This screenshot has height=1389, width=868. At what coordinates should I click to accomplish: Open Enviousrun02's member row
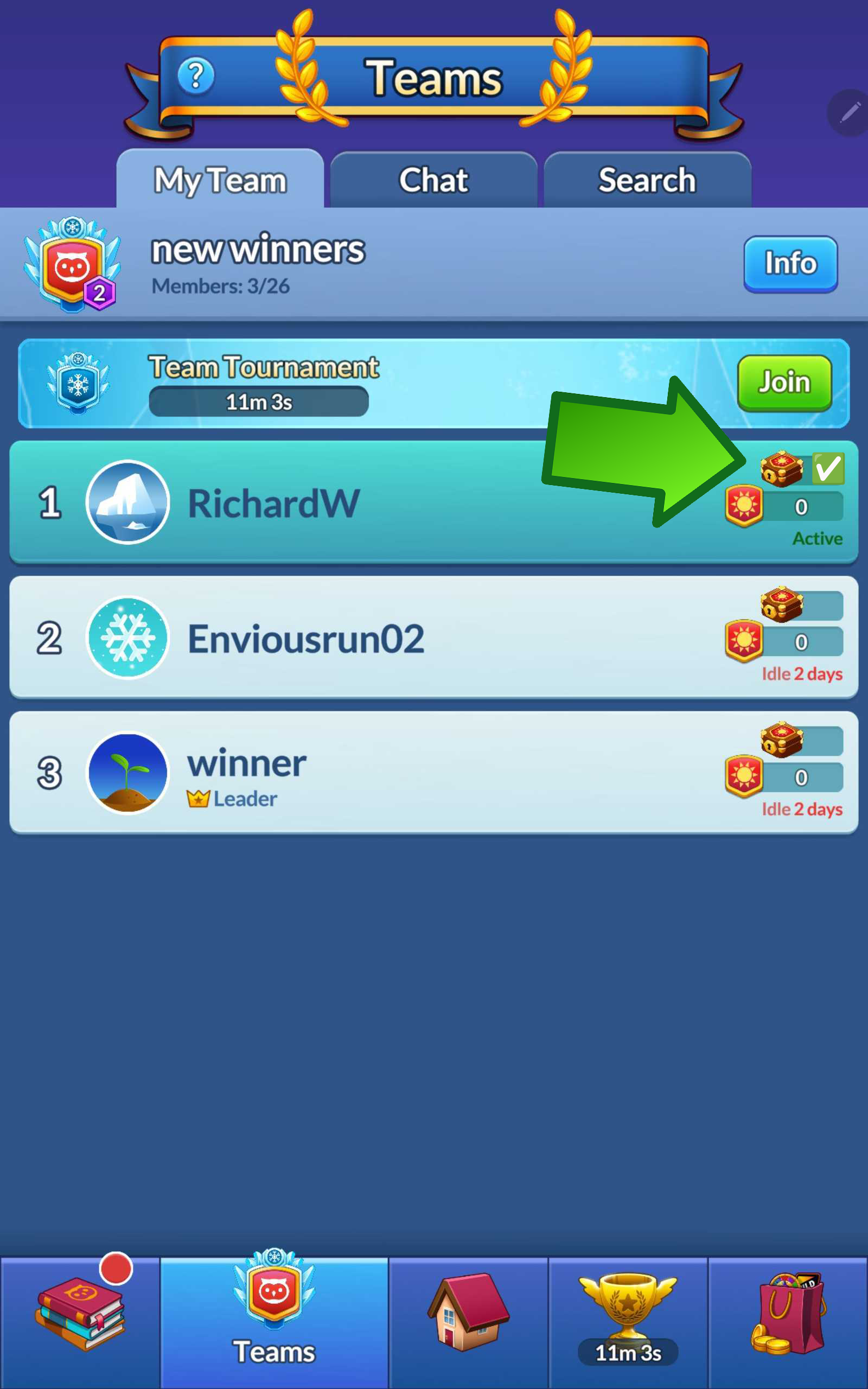[x=344, y=638]
